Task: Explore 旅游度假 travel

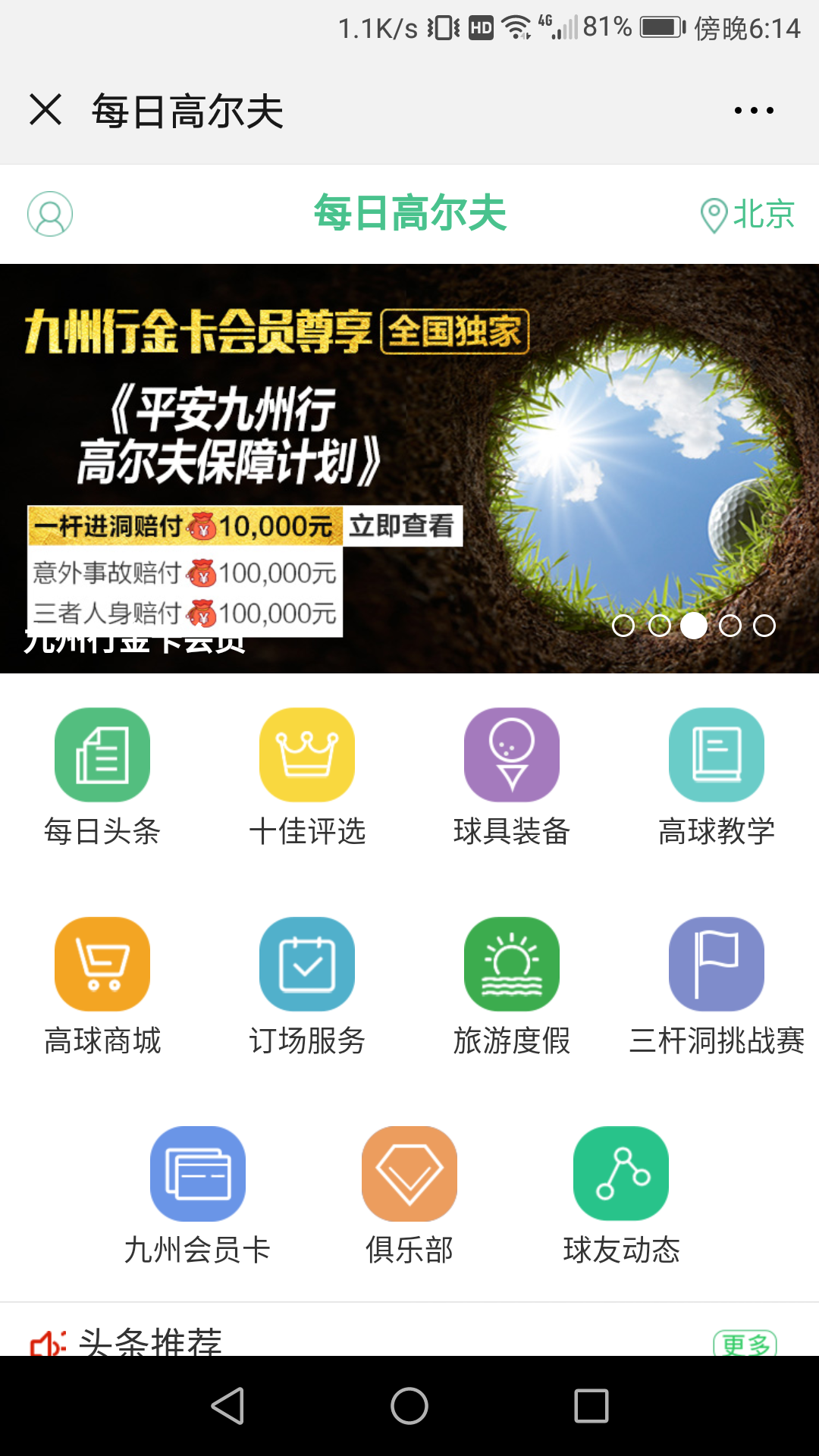Action: tap(512, 986)
